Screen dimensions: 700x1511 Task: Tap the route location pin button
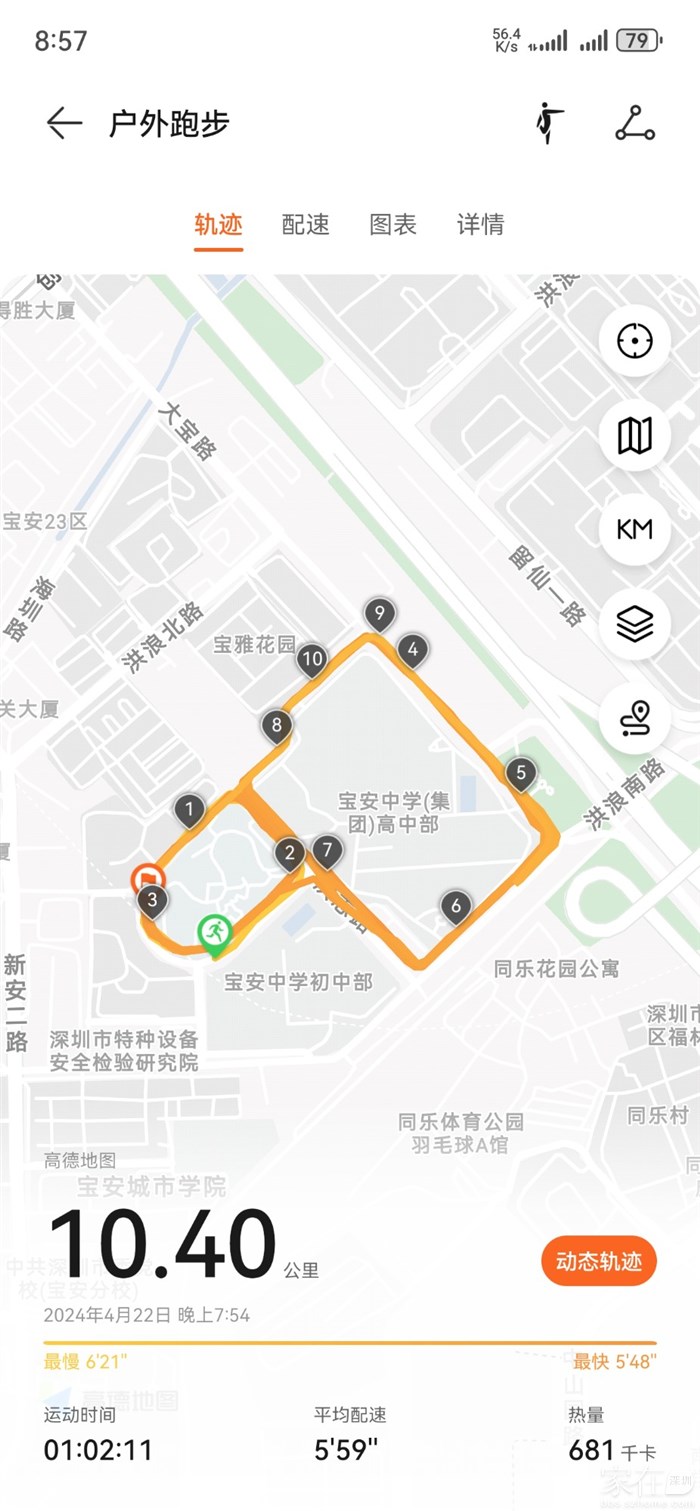click(634, 718)
